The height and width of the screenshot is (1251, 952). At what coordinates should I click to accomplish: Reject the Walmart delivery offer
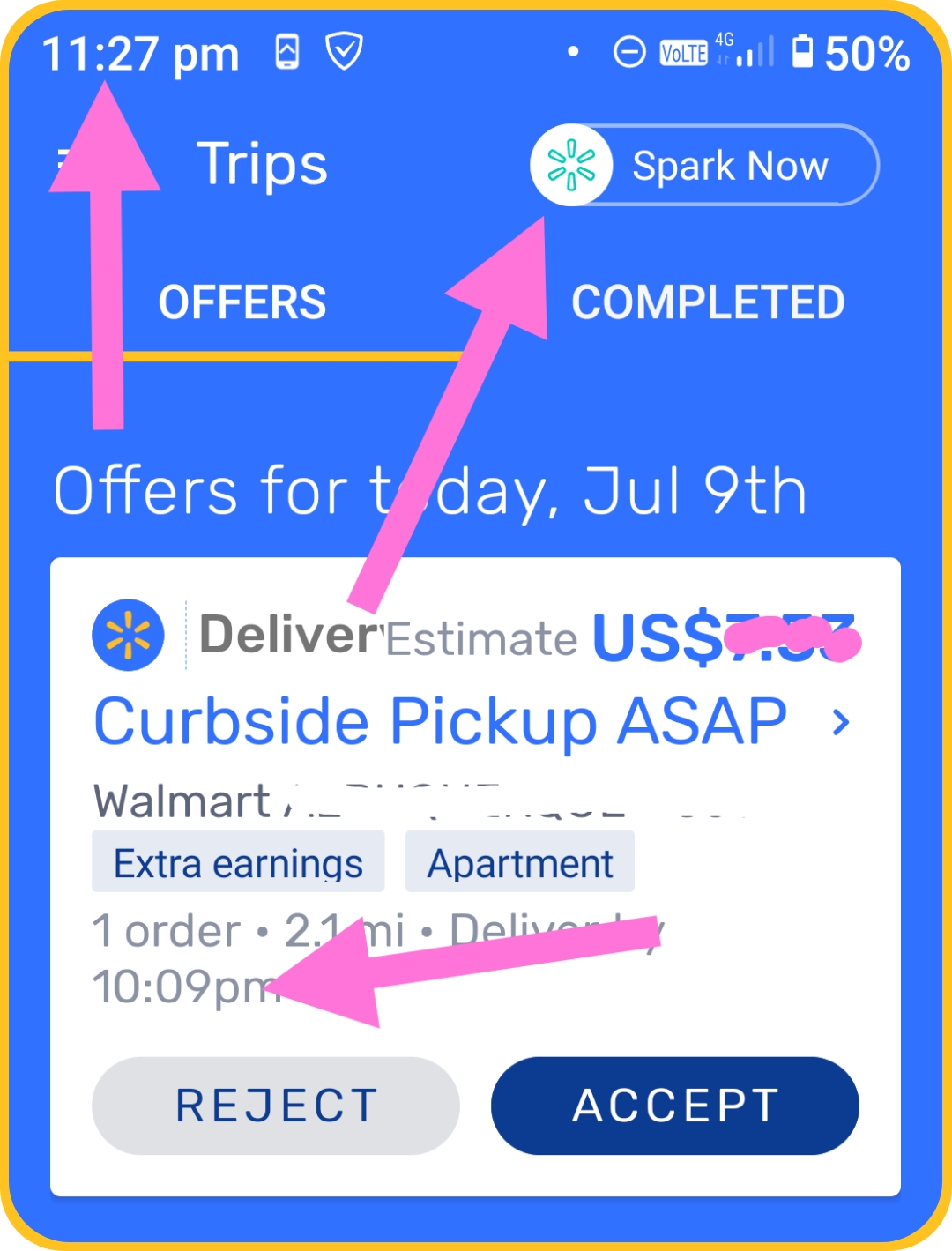[x=275, y=1106]
